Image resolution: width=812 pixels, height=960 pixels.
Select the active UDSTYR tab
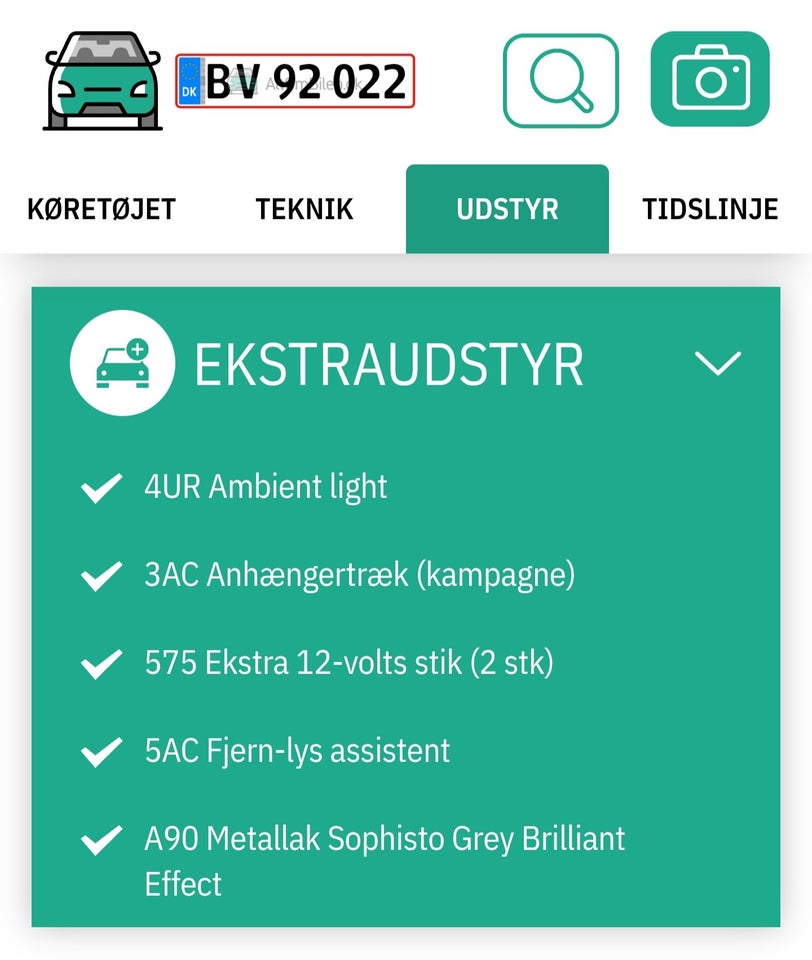[x=507, y=209]
